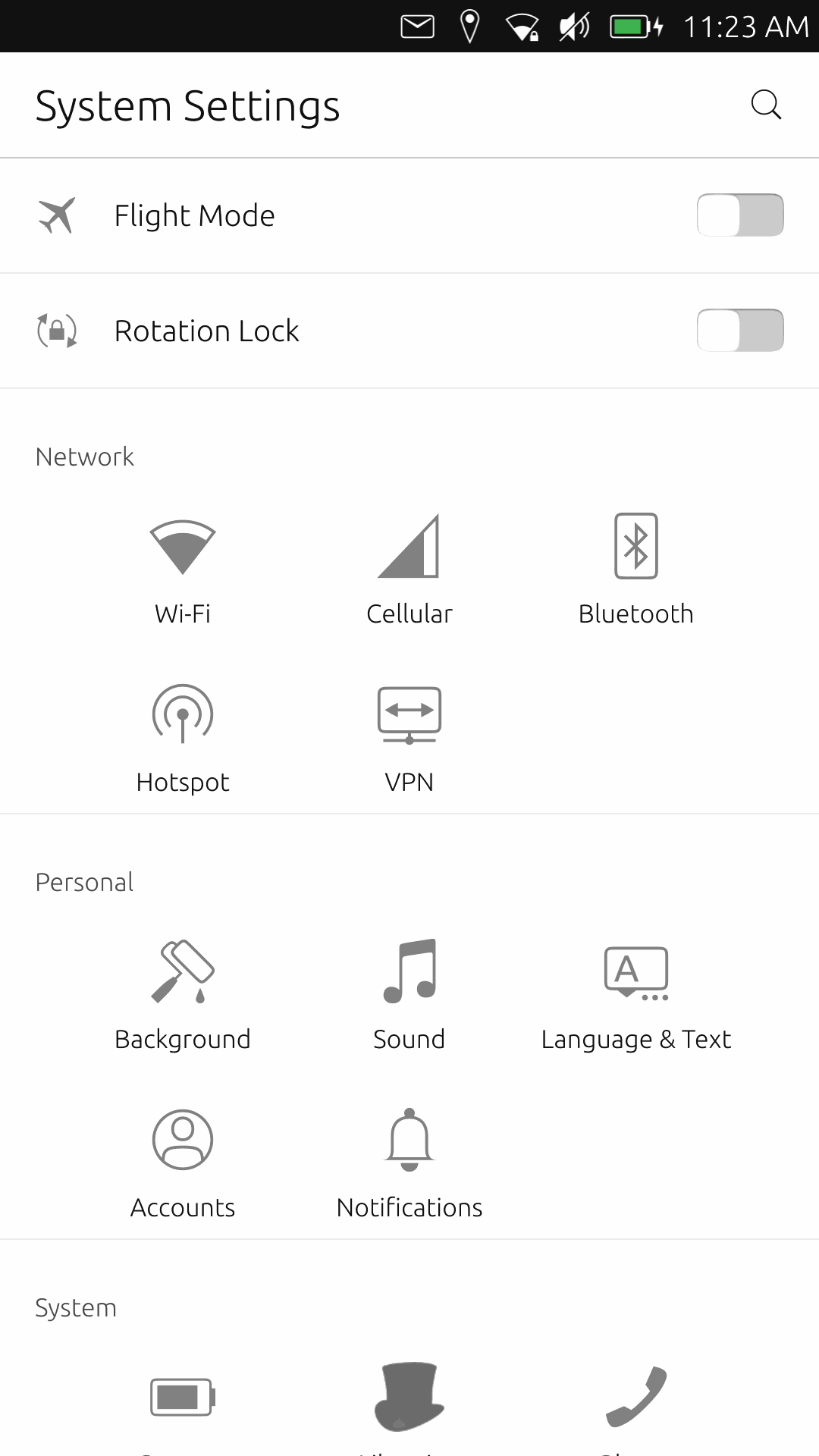Open Bluetooth settings
Viewport: 819px width, 1456px height.
[635, 569]
